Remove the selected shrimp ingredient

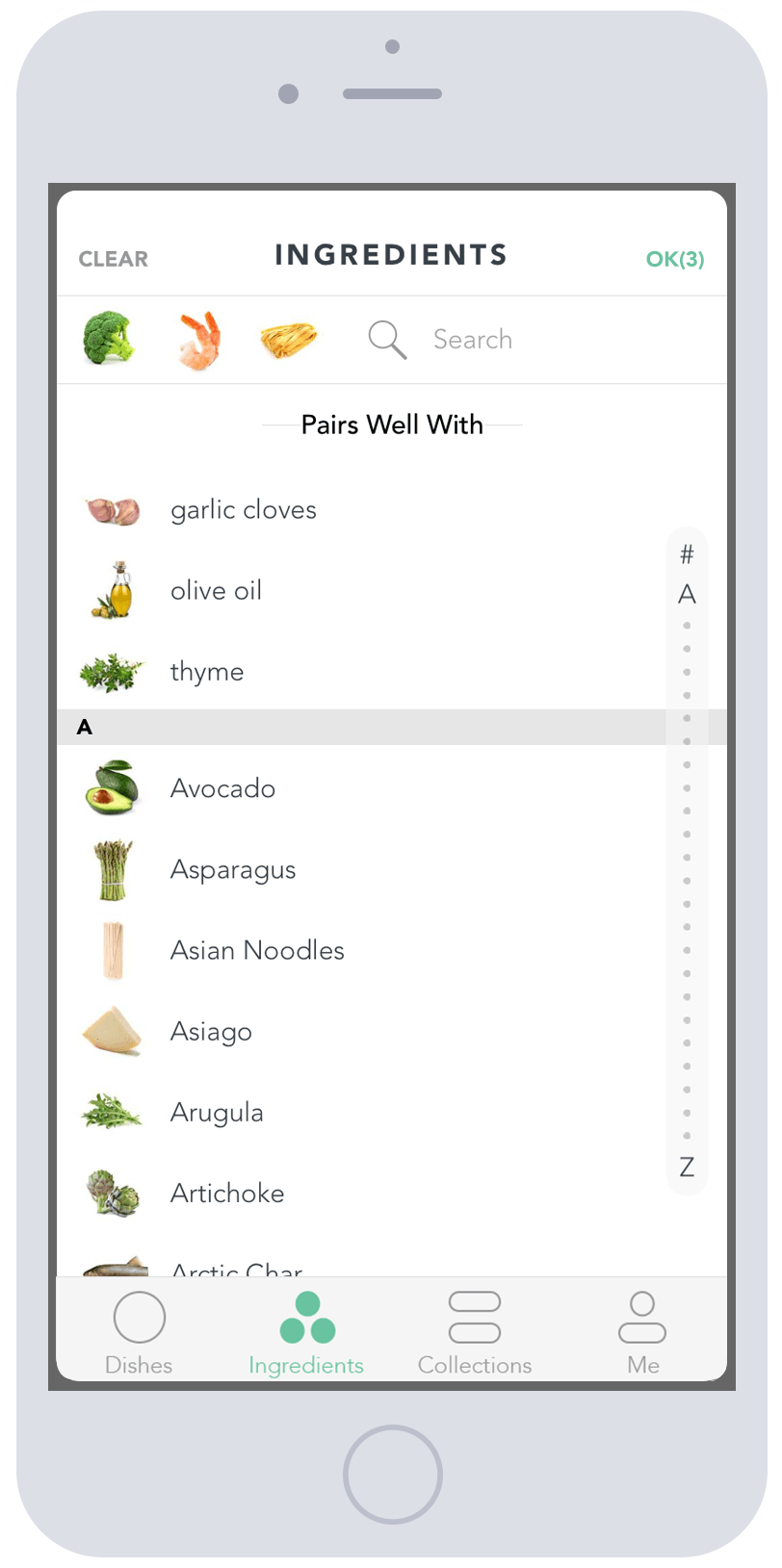(x=198, y=340)
